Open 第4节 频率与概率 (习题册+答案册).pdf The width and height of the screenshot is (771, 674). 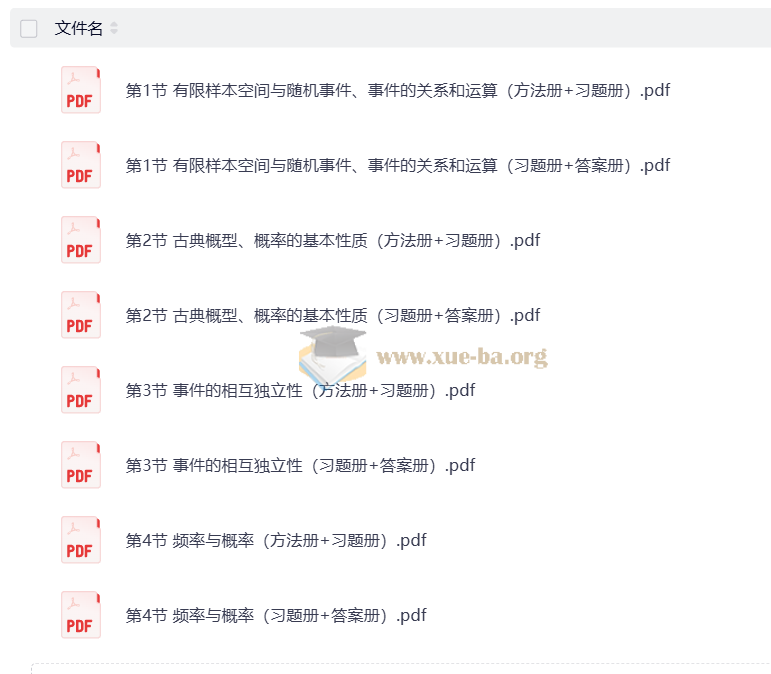click(x=276, y=615)
